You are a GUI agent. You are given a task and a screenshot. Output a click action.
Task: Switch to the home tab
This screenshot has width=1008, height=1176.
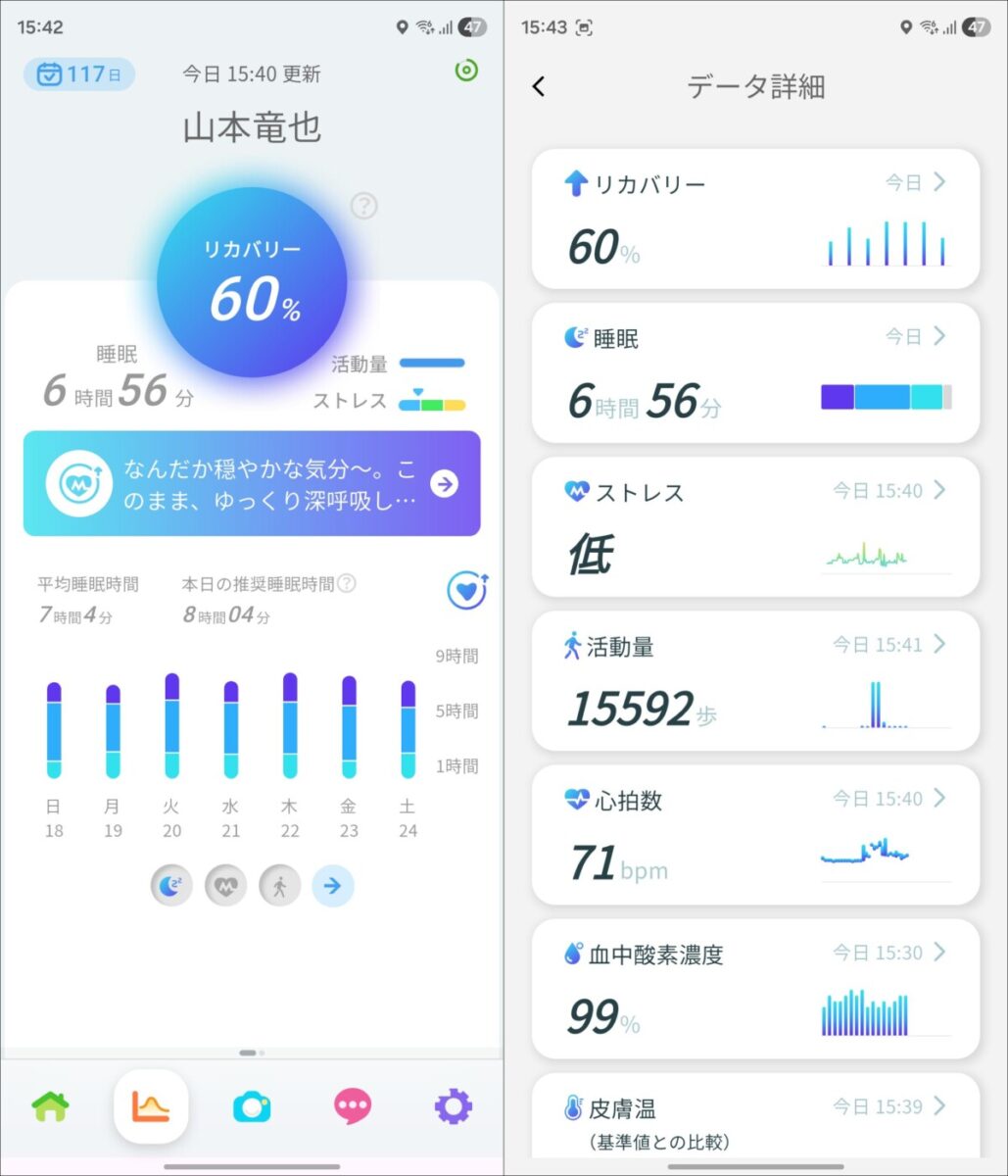coord(51,1106)
